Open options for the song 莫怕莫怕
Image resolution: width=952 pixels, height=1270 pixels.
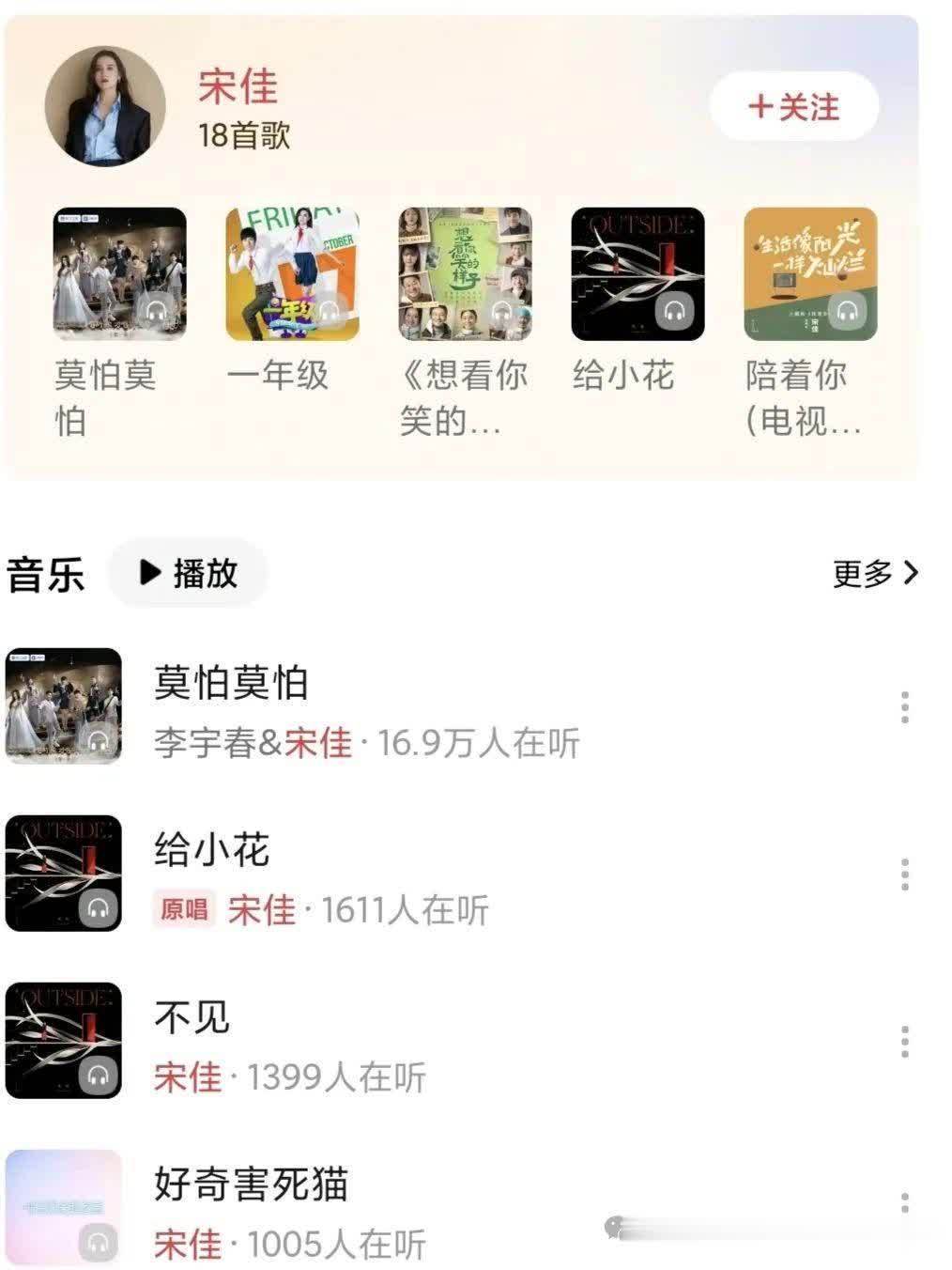(904, 707)
